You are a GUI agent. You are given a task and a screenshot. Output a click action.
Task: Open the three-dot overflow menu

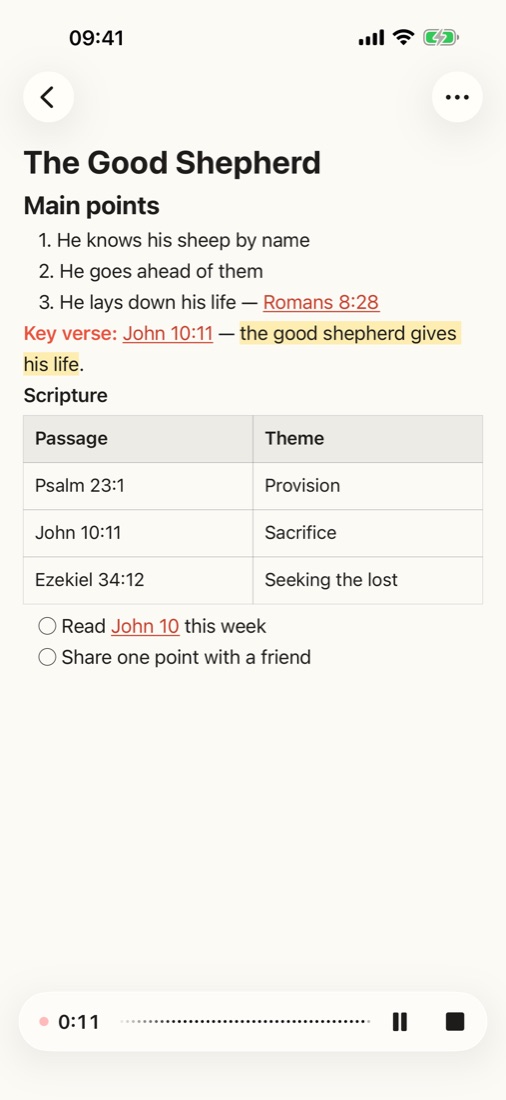(457, 97)
